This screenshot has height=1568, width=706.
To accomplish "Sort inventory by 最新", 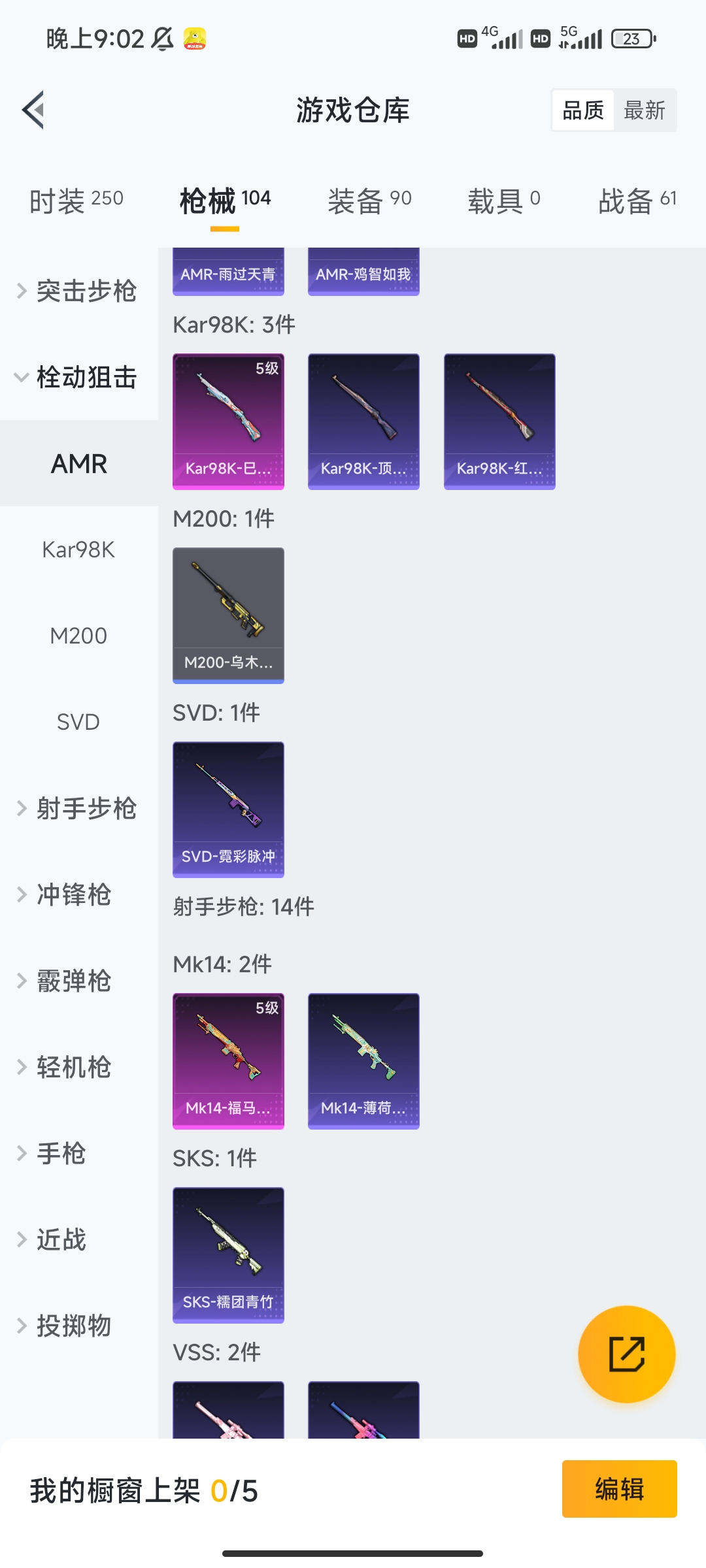I will click(644, 110).
